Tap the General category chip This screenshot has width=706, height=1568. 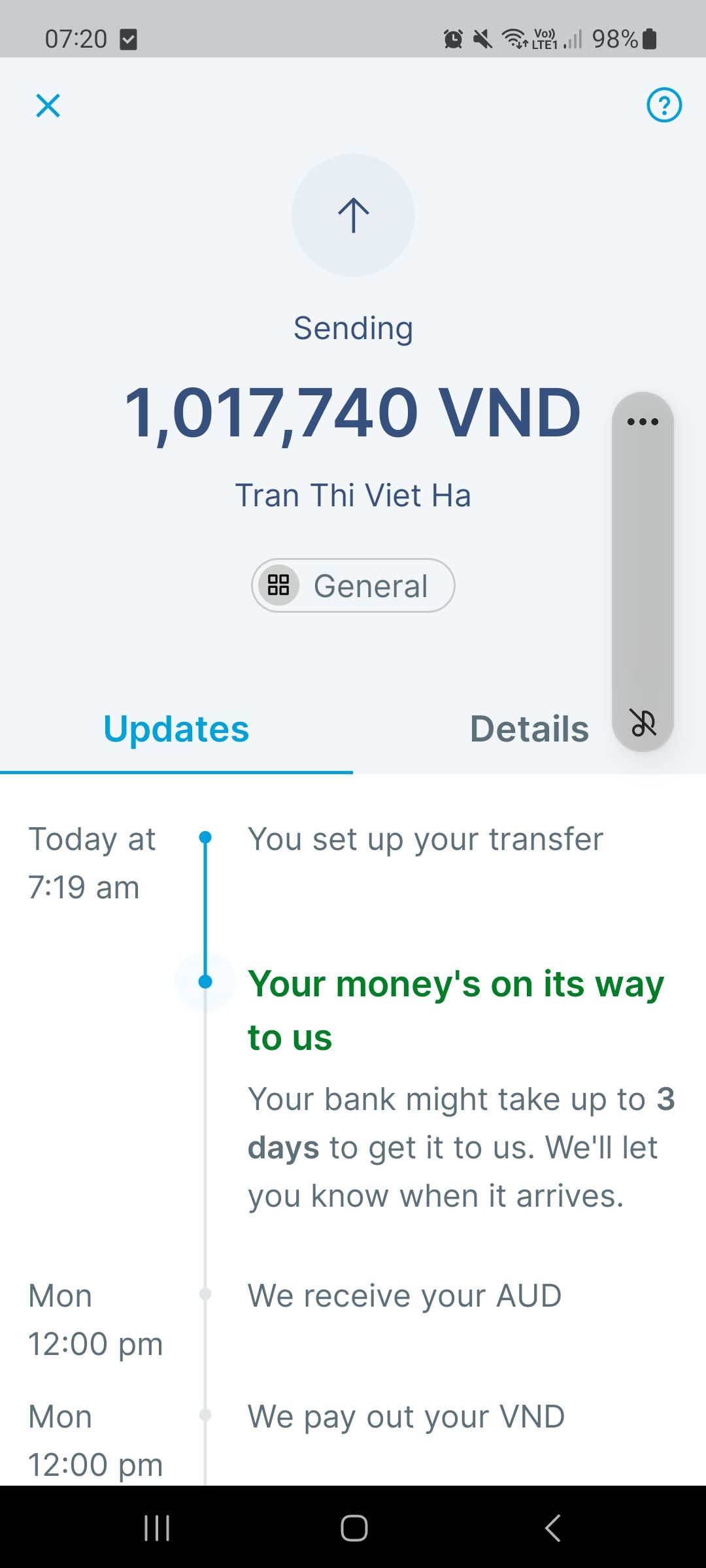coord(353,585)
